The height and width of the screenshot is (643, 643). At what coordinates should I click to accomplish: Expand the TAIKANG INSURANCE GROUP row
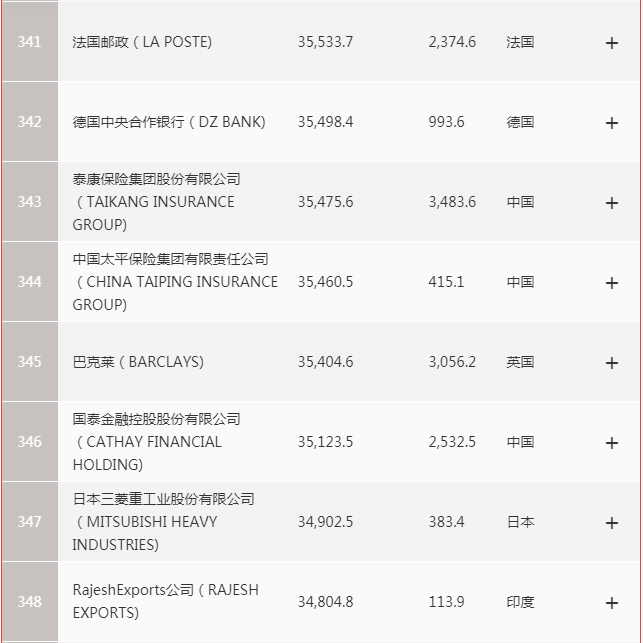pyautogui.click(x=612, y=203)
